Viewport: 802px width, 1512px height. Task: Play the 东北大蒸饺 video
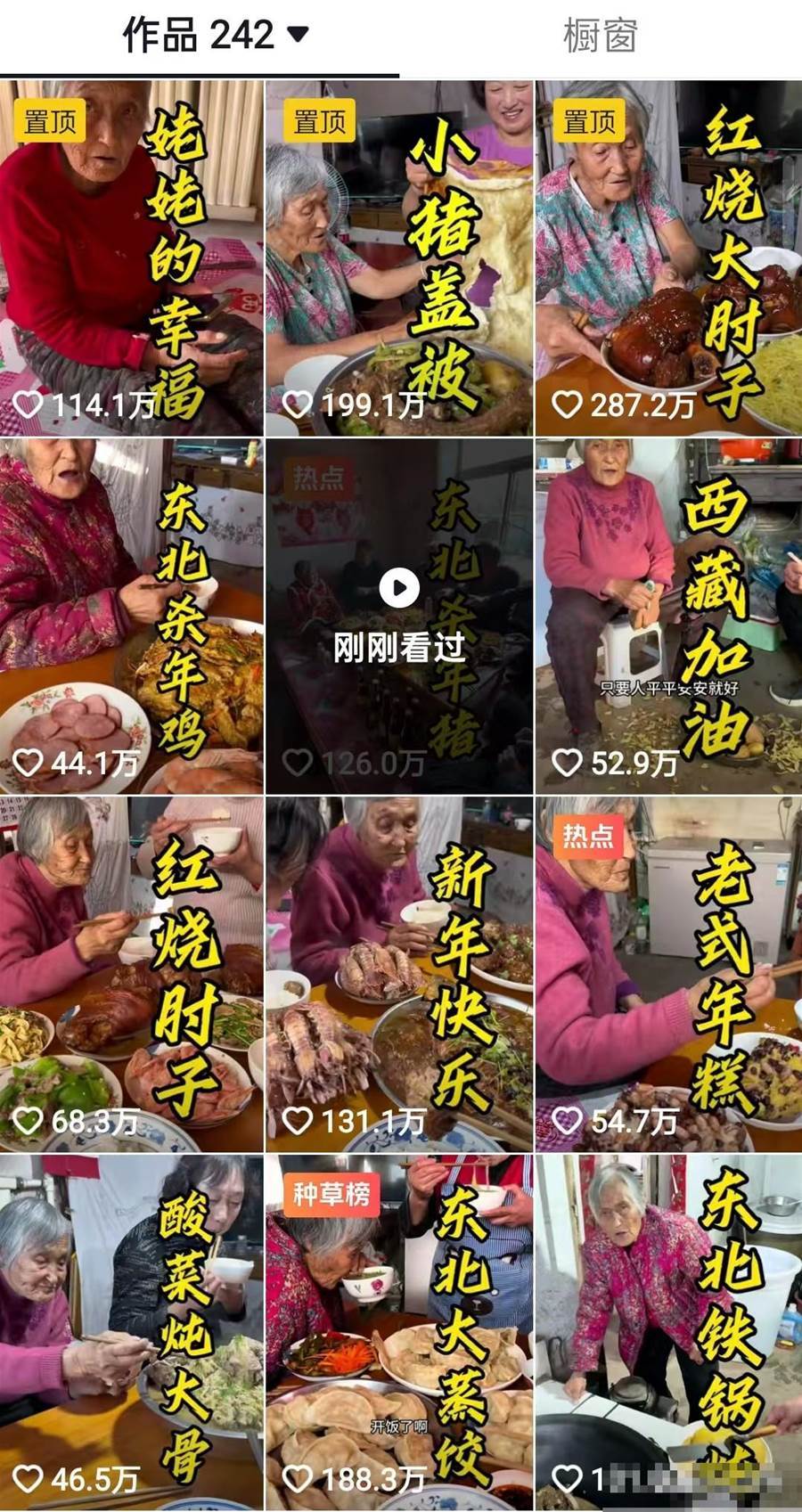click(x=399, y=1332)
